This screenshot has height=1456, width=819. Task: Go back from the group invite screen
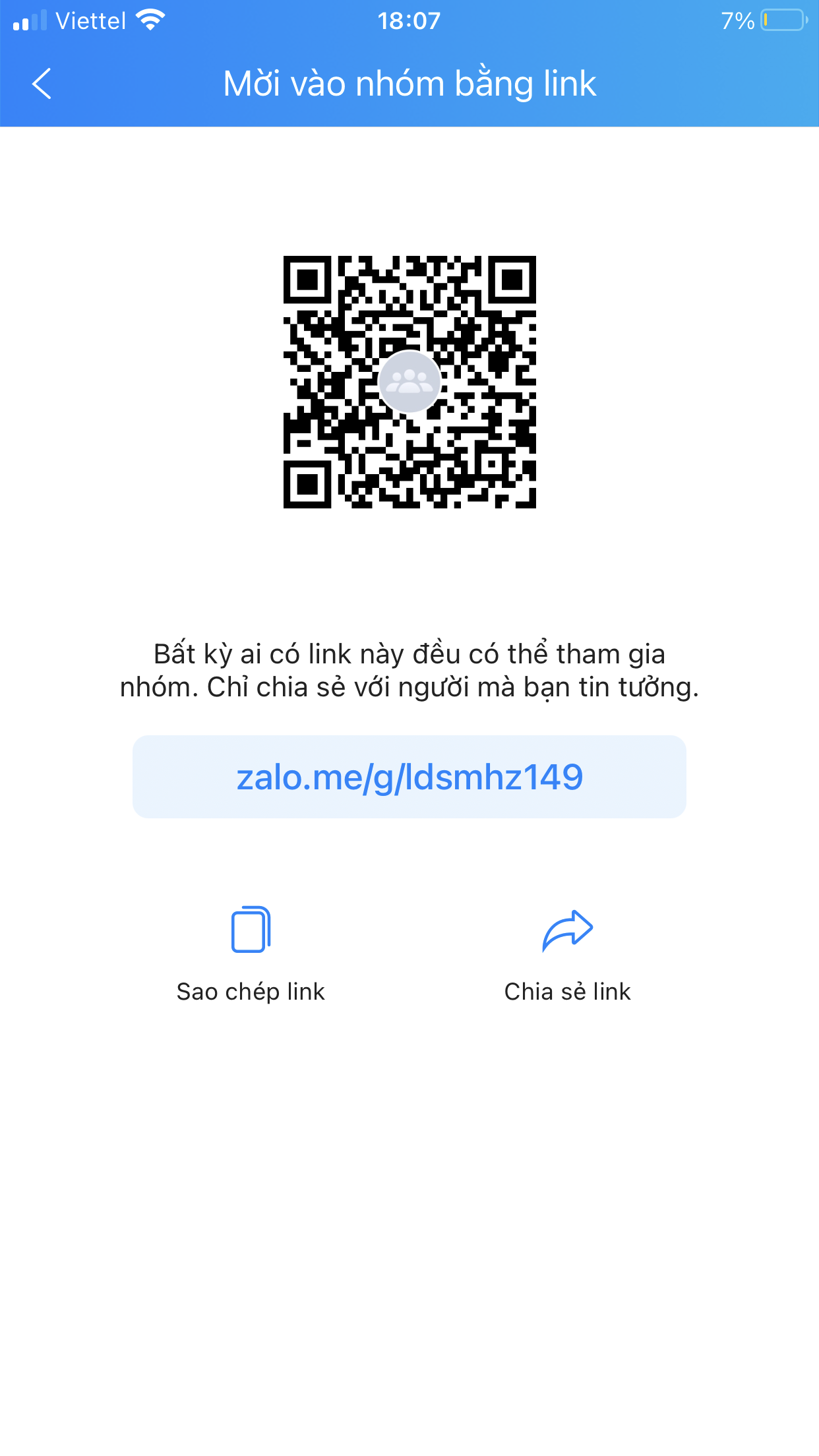point(42,84)
